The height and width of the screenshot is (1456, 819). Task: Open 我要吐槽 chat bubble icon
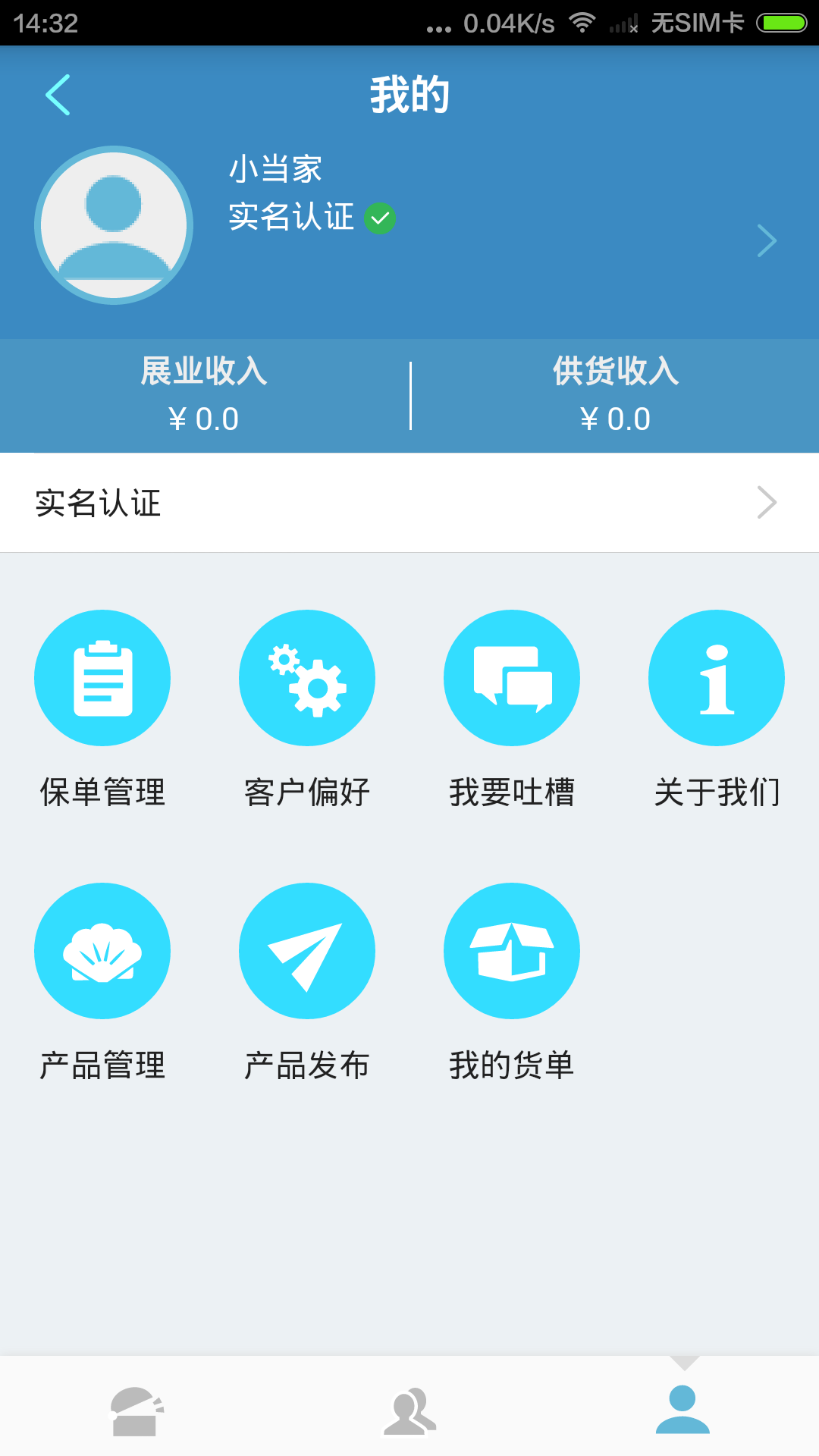[x=511, y=677]
